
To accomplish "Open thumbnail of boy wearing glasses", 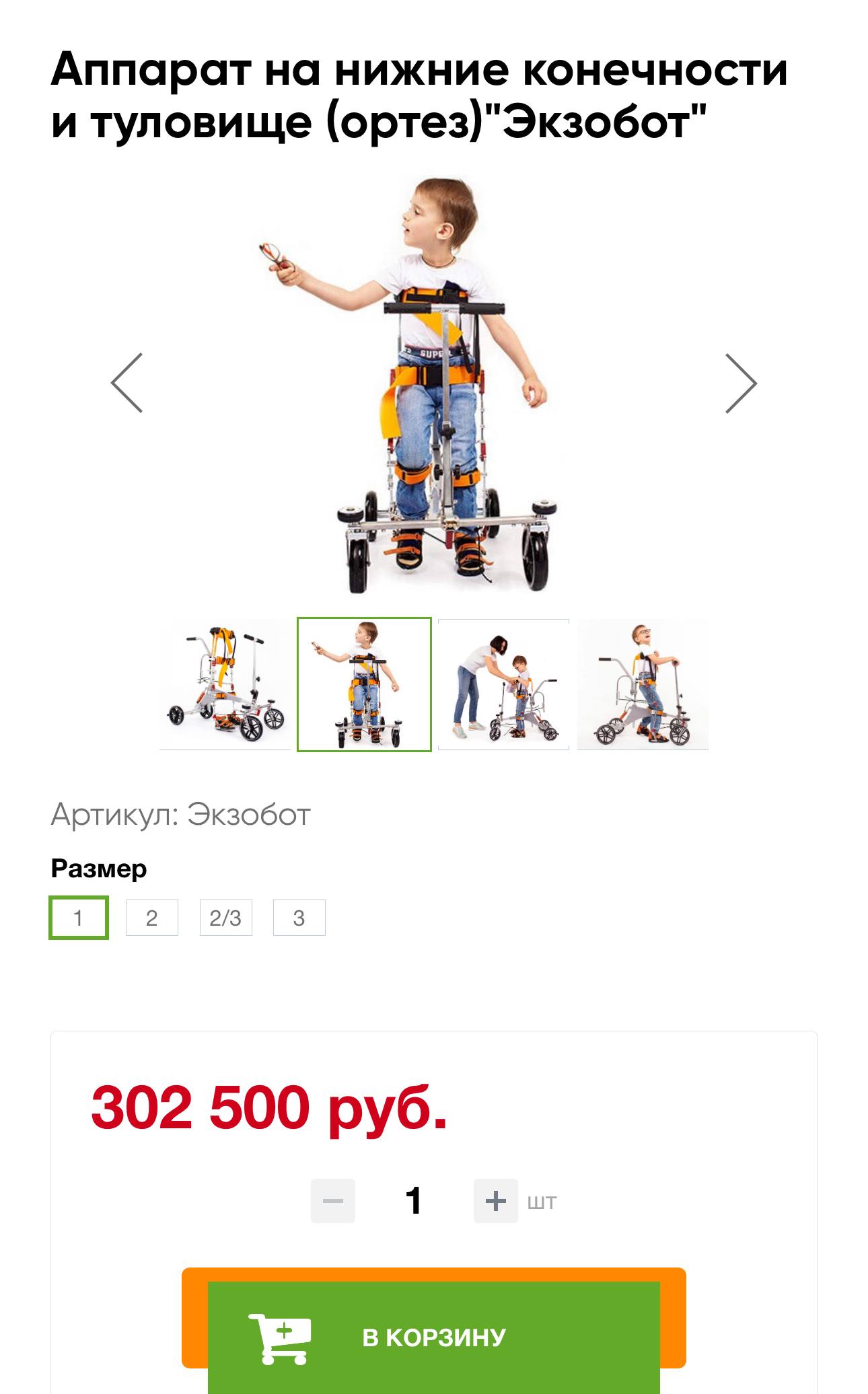I will [643, 684].
